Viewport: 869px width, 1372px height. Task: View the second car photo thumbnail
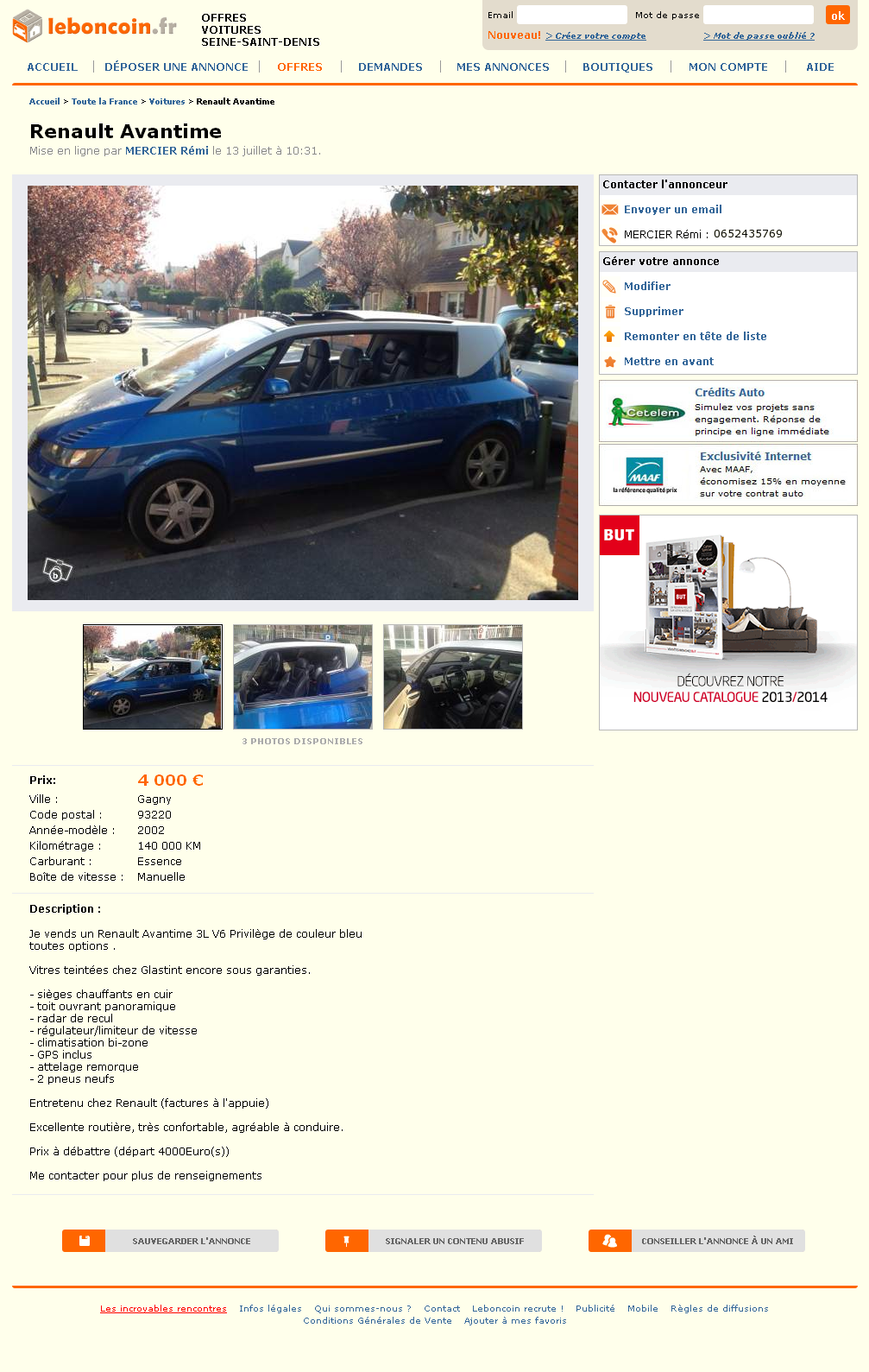pos(303,677)
